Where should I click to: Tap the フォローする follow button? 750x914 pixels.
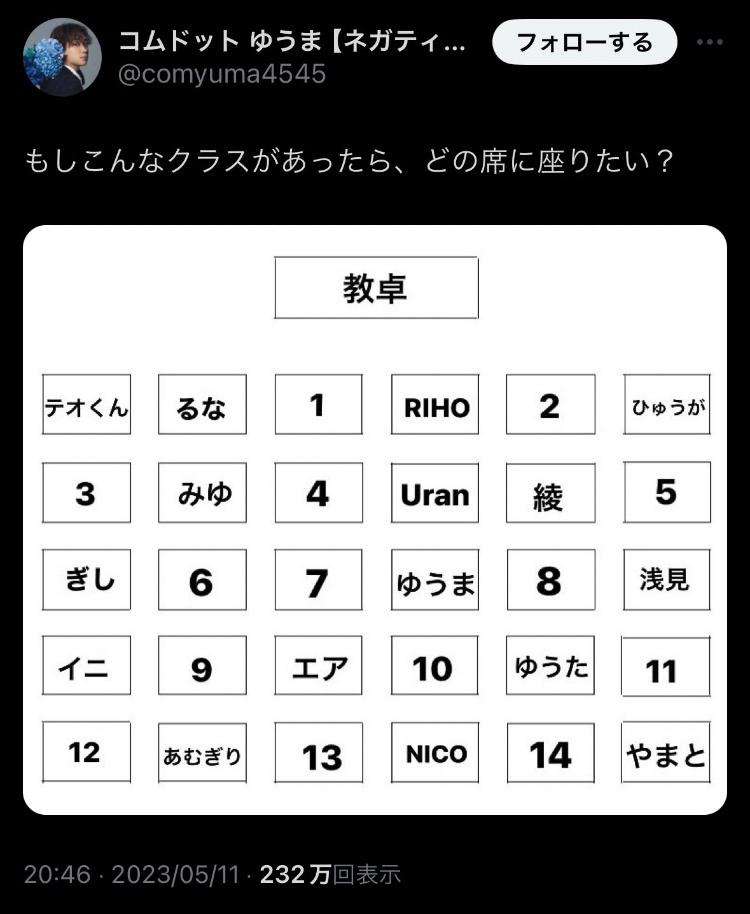click(x=585, y=42)
